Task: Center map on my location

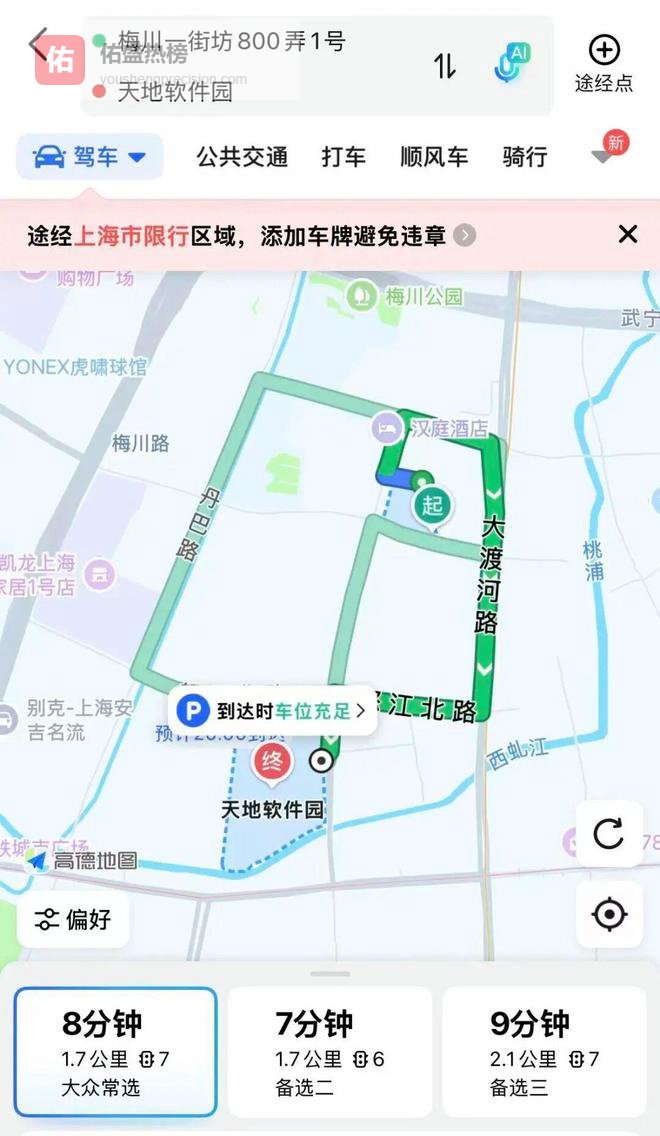Action: click(x=609, y=914)
